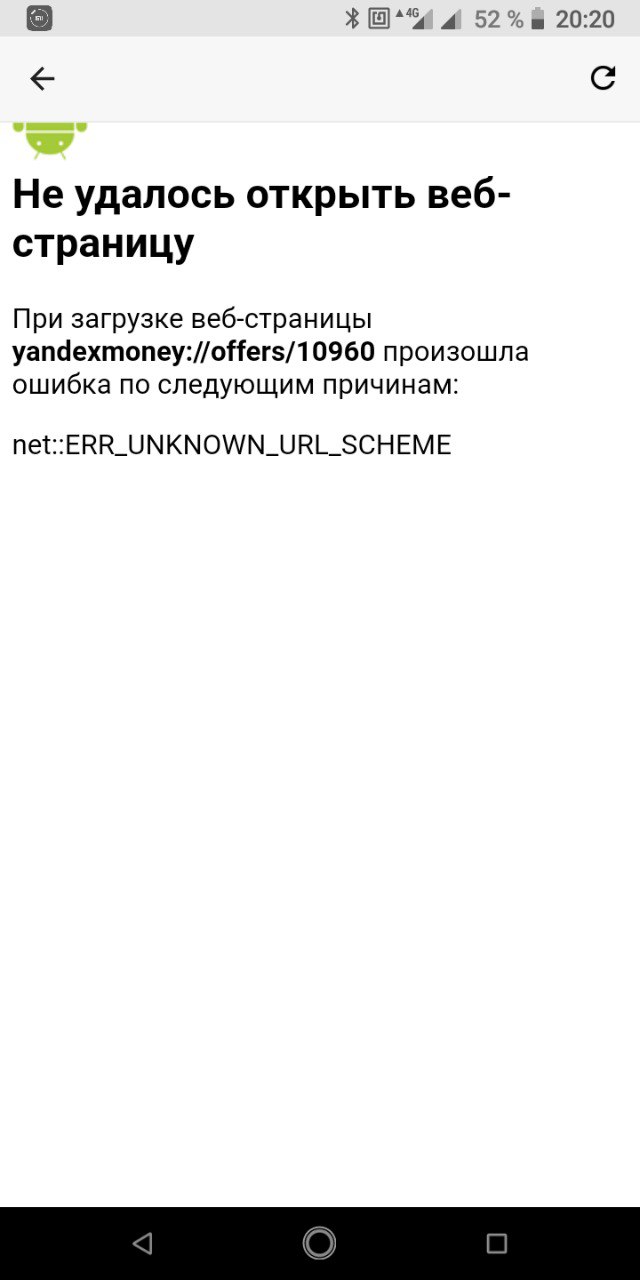The height and width of the screenshot is (1280, 640).
Task: Tap the system home button
Action: [320, 1243]
